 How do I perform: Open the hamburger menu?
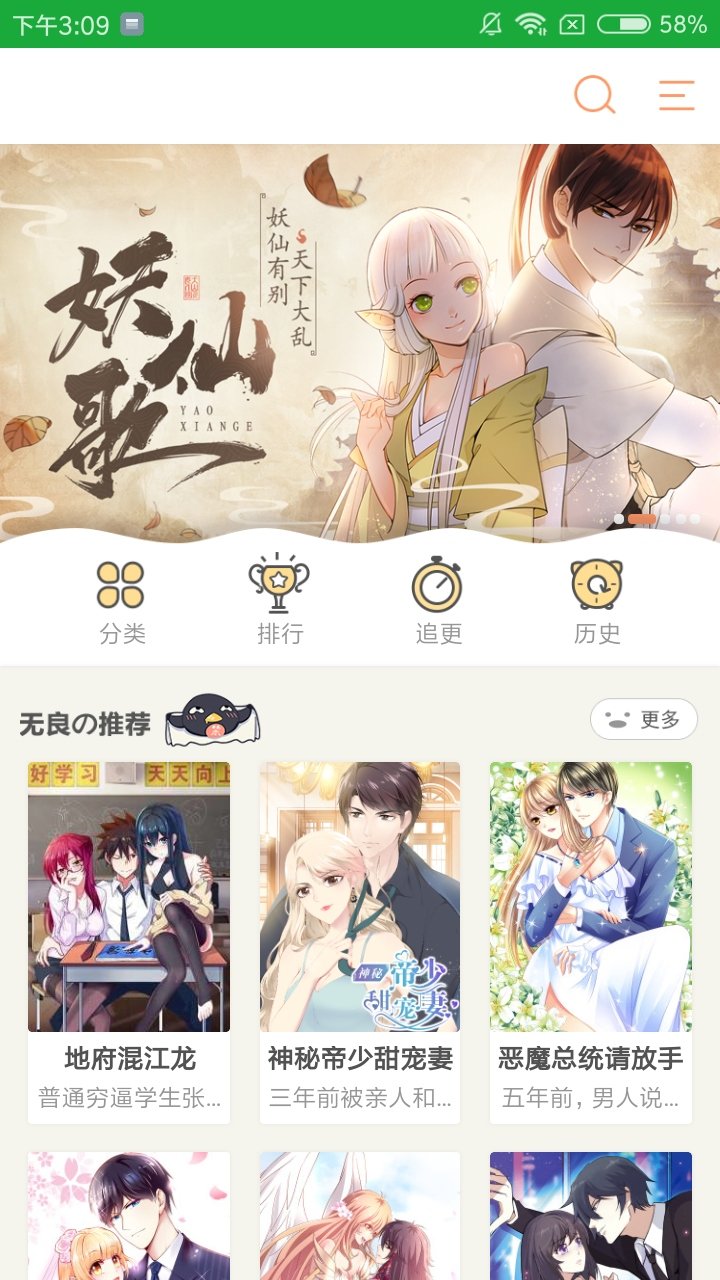(676, 96)
